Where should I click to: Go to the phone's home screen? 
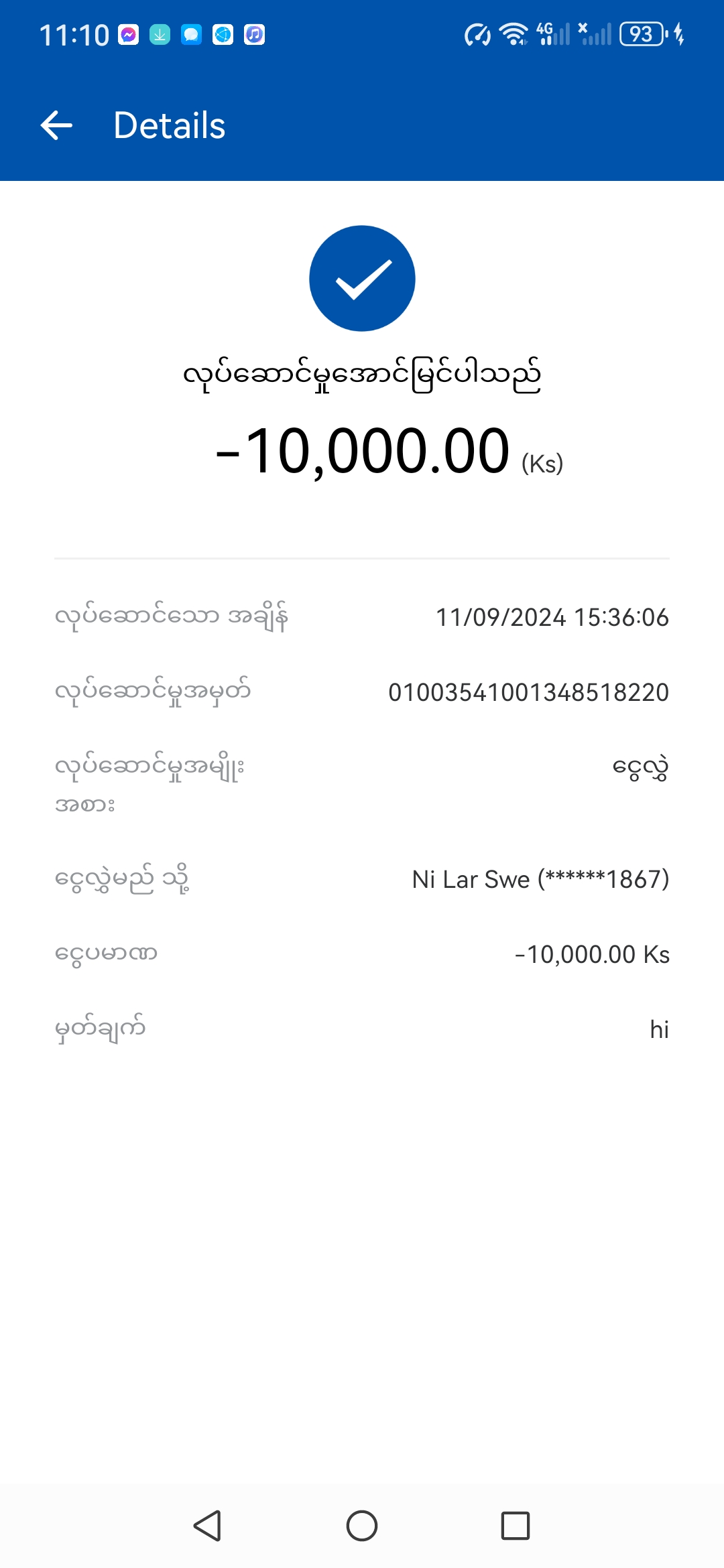pos(362,1526)
